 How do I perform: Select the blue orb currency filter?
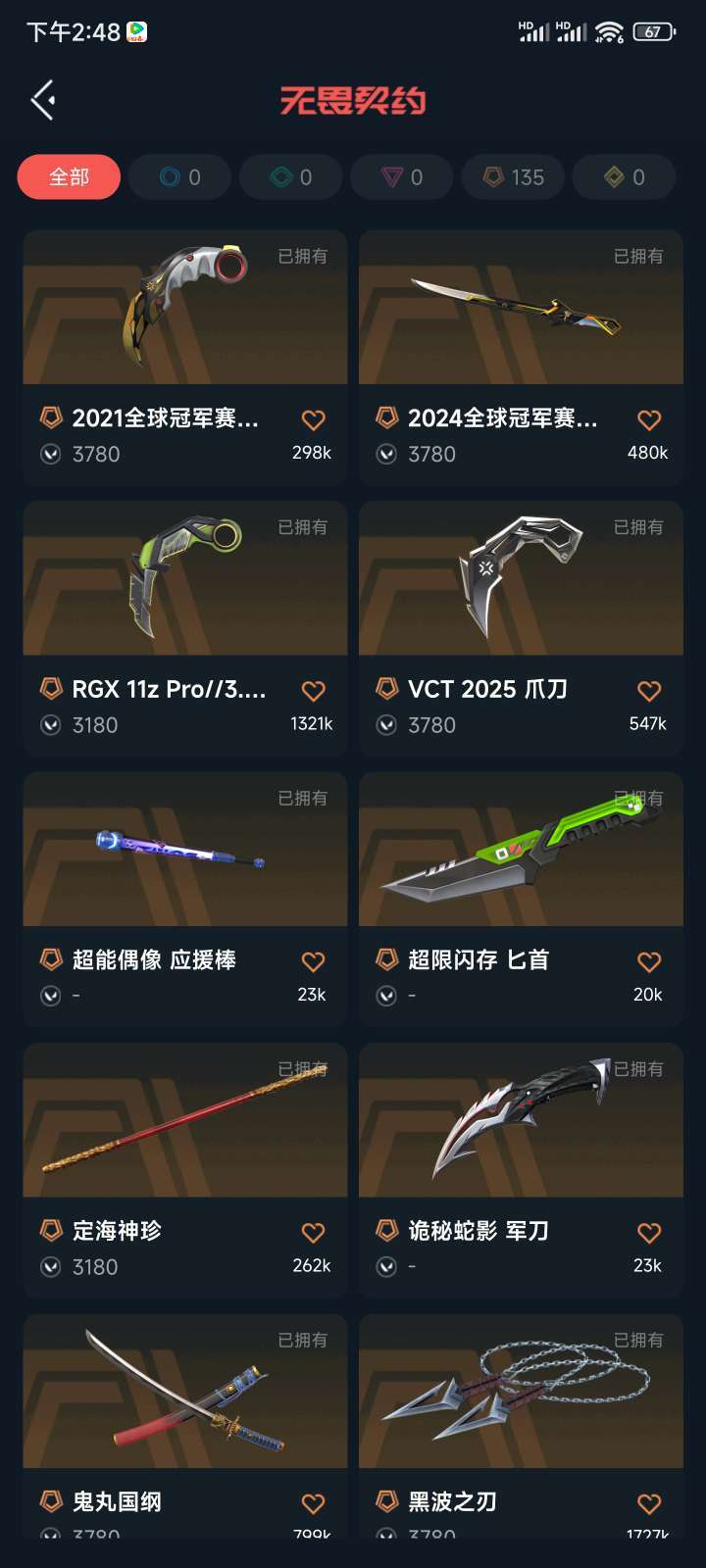point(178,177)
